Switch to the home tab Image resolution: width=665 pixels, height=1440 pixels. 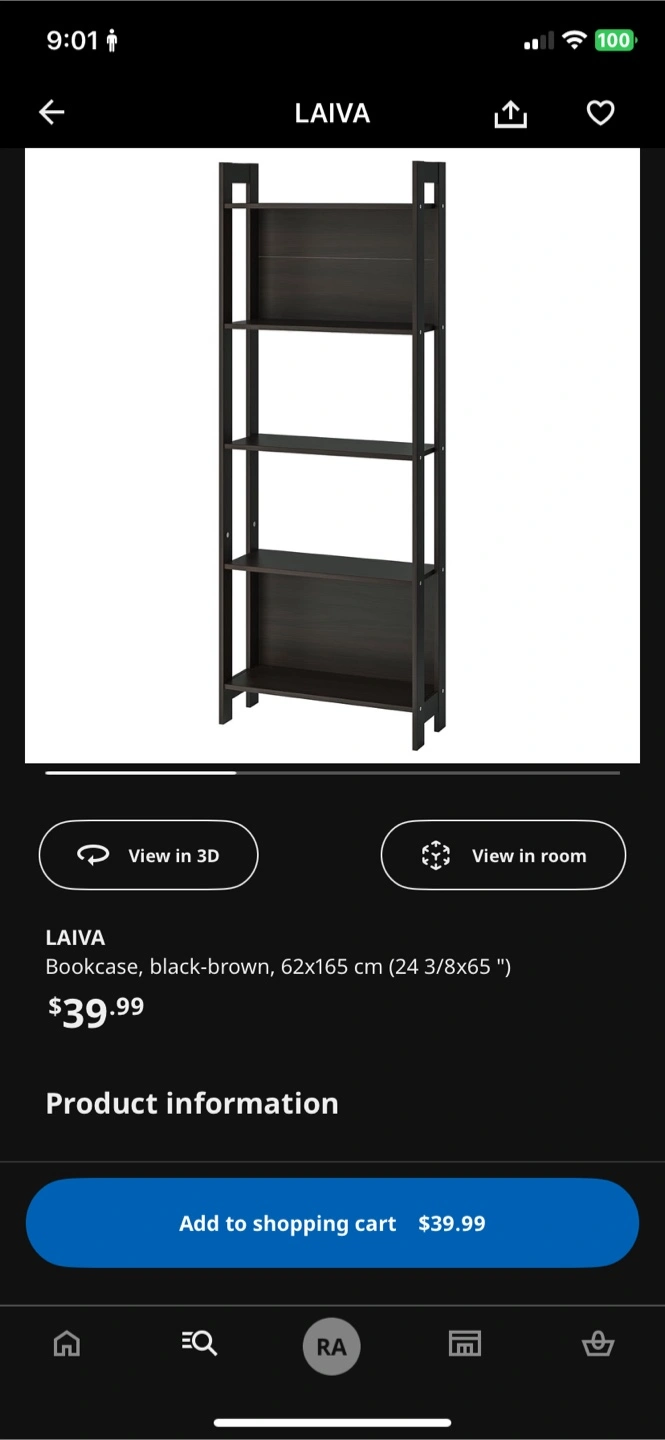[x=66, y=1344]
